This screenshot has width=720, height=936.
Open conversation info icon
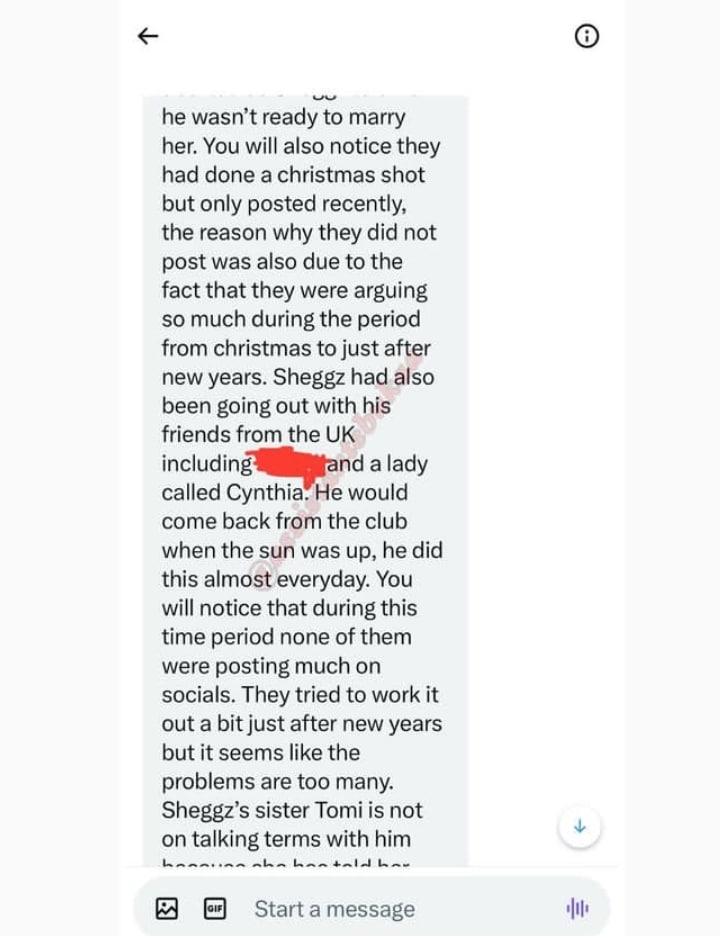[587, 36]
